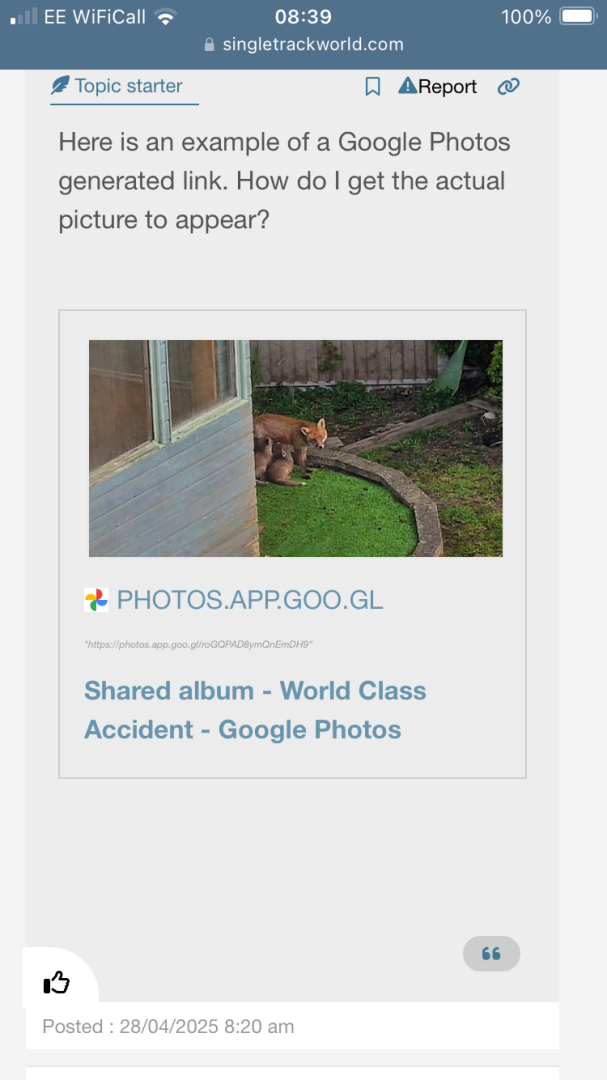This screenshot has width=607, height=1080.
Task: Copy the post permalink icon
Action: (508, 87)
